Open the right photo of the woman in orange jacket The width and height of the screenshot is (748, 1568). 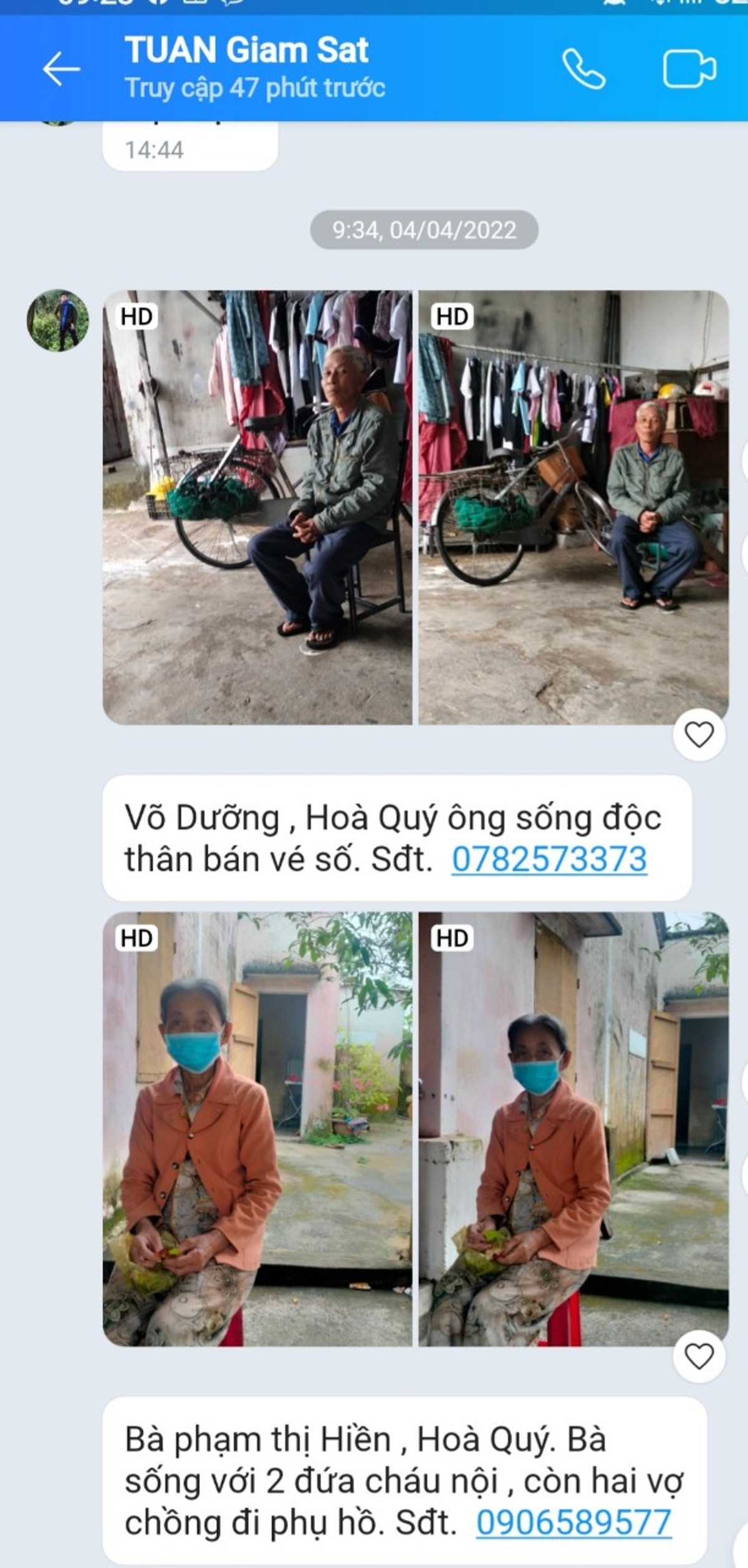pos(573,1129)
